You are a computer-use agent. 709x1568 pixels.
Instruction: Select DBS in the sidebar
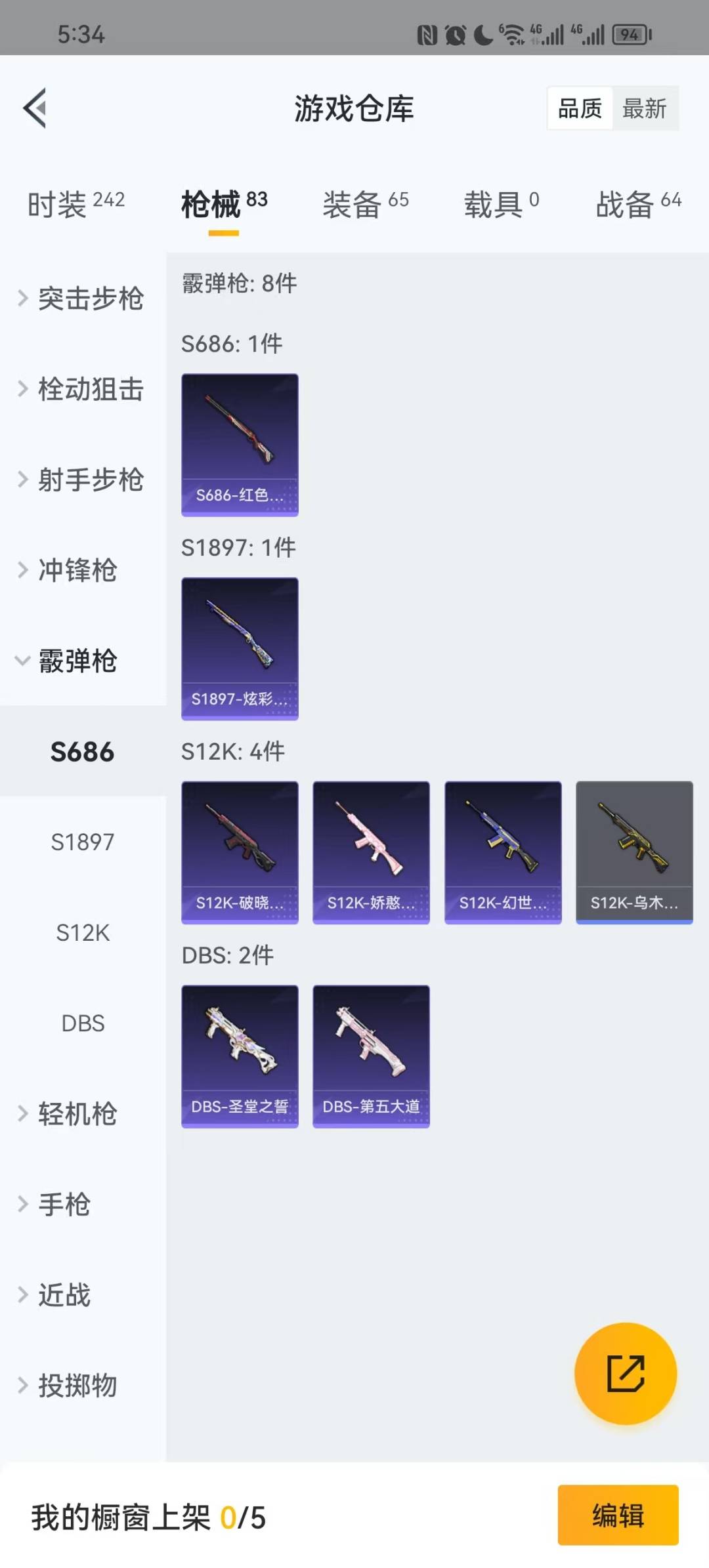coord(83,1023)
